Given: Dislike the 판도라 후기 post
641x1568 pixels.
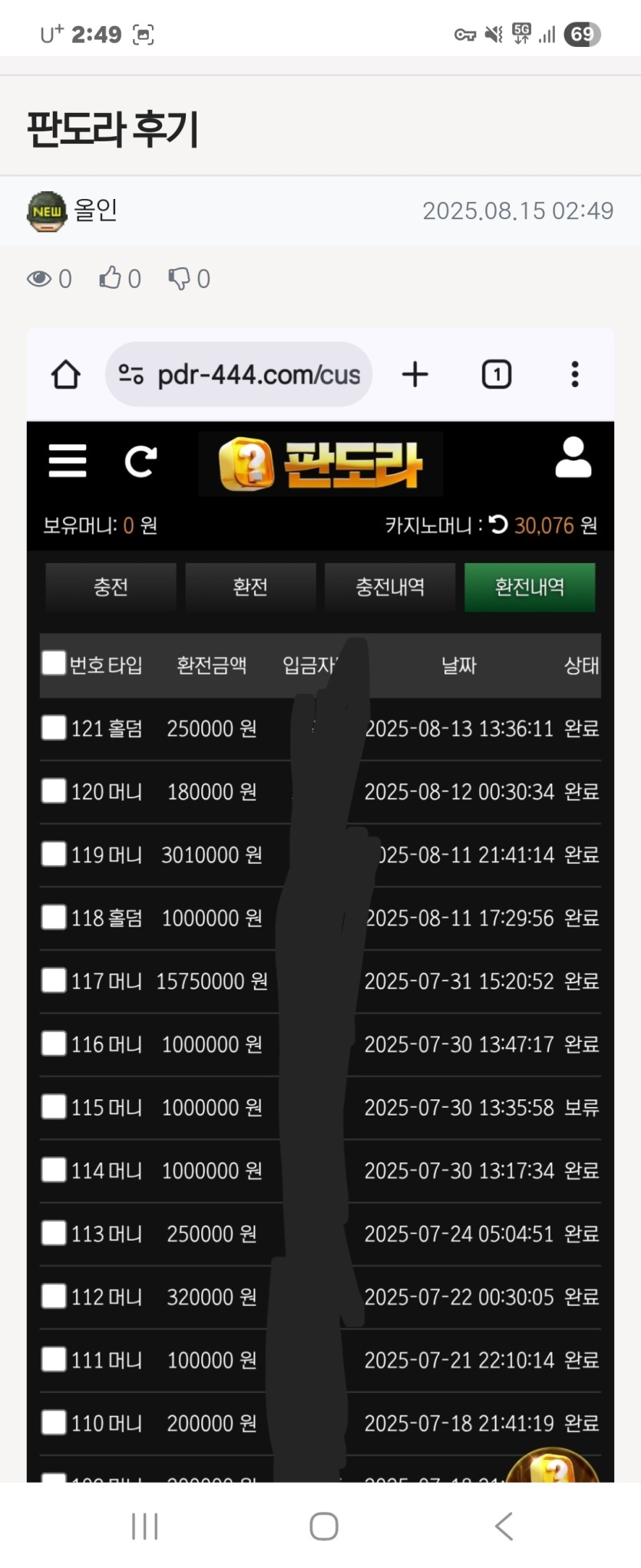Looking at the screenshot, I should pos(180,278).
